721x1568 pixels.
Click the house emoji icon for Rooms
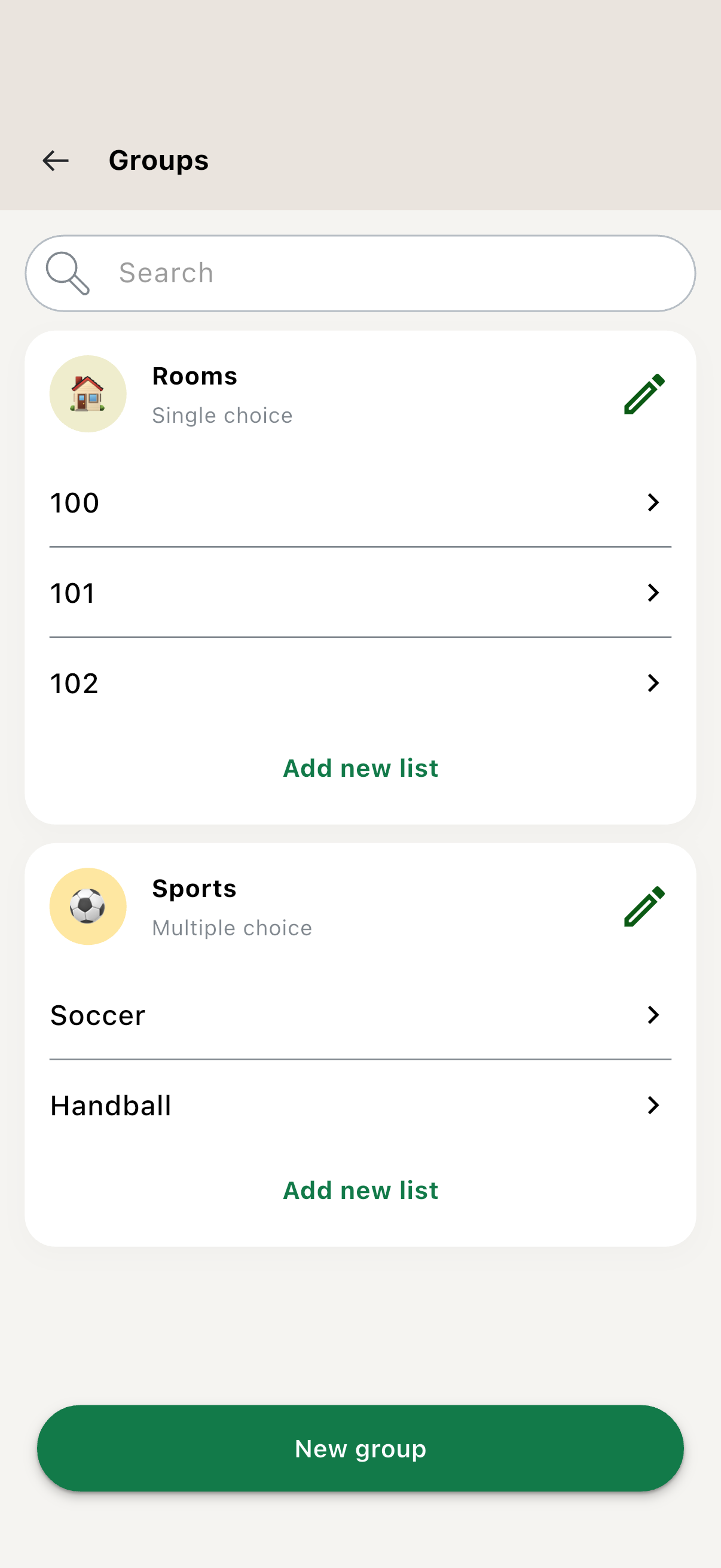[x=88, y=394]
